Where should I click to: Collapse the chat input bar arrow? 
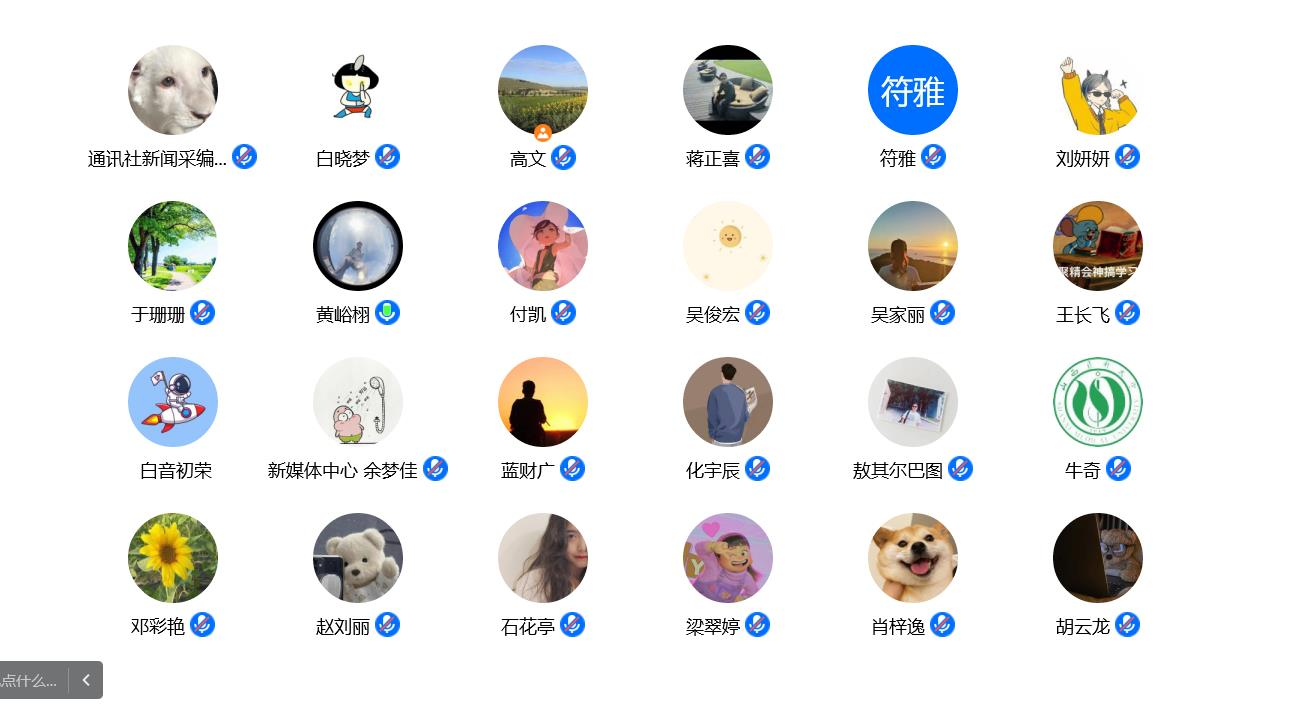coord(86,680)
